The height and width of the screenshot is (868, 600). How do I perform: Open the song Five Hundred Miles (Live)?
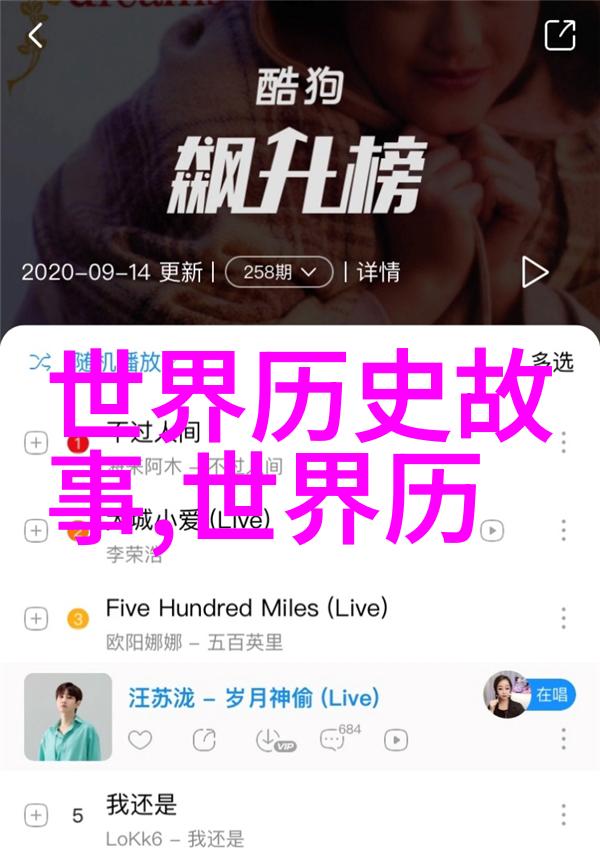click(246, 607)
